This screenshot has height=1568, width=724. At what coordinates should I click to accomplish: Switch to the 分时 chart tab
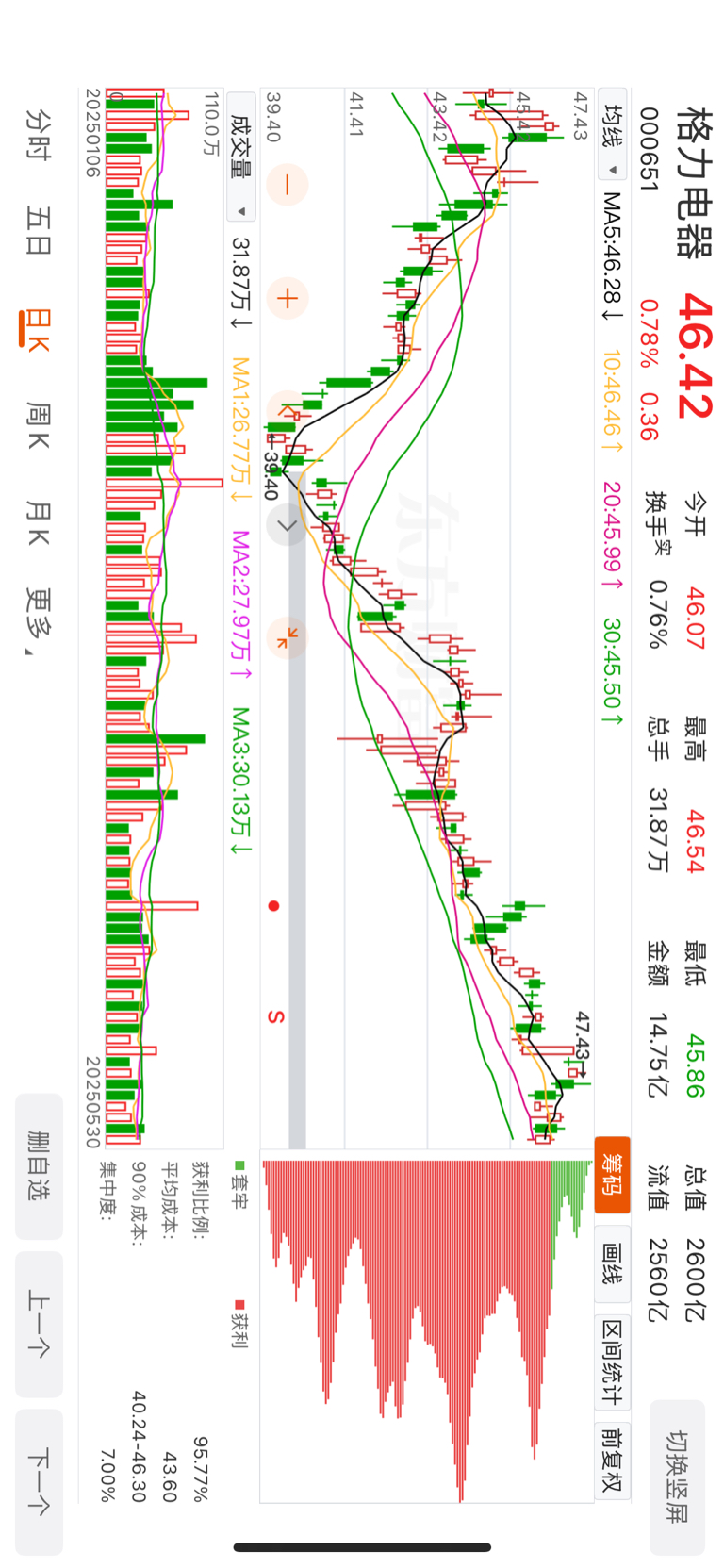[x=38, y=134]
